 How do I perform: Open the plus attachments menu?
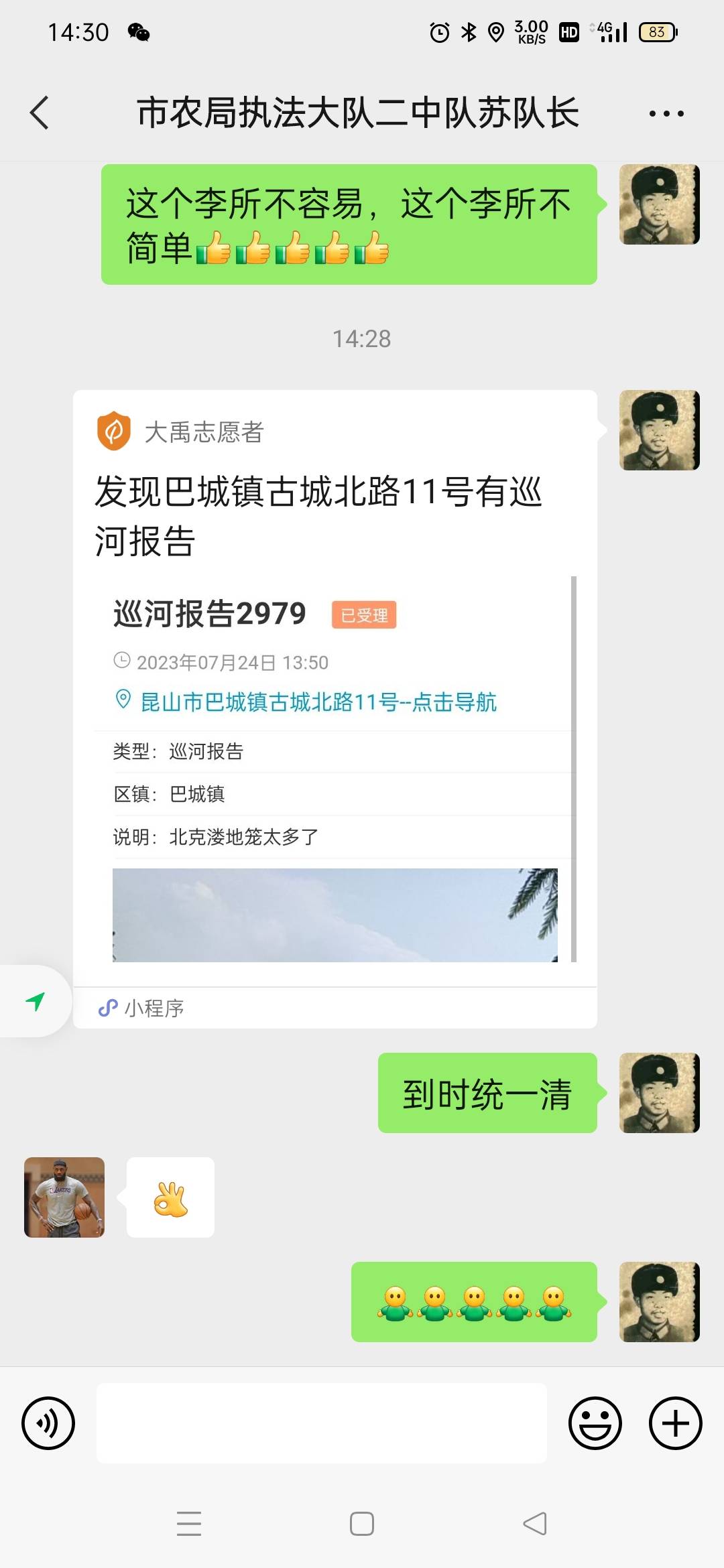coord(676,1423)
